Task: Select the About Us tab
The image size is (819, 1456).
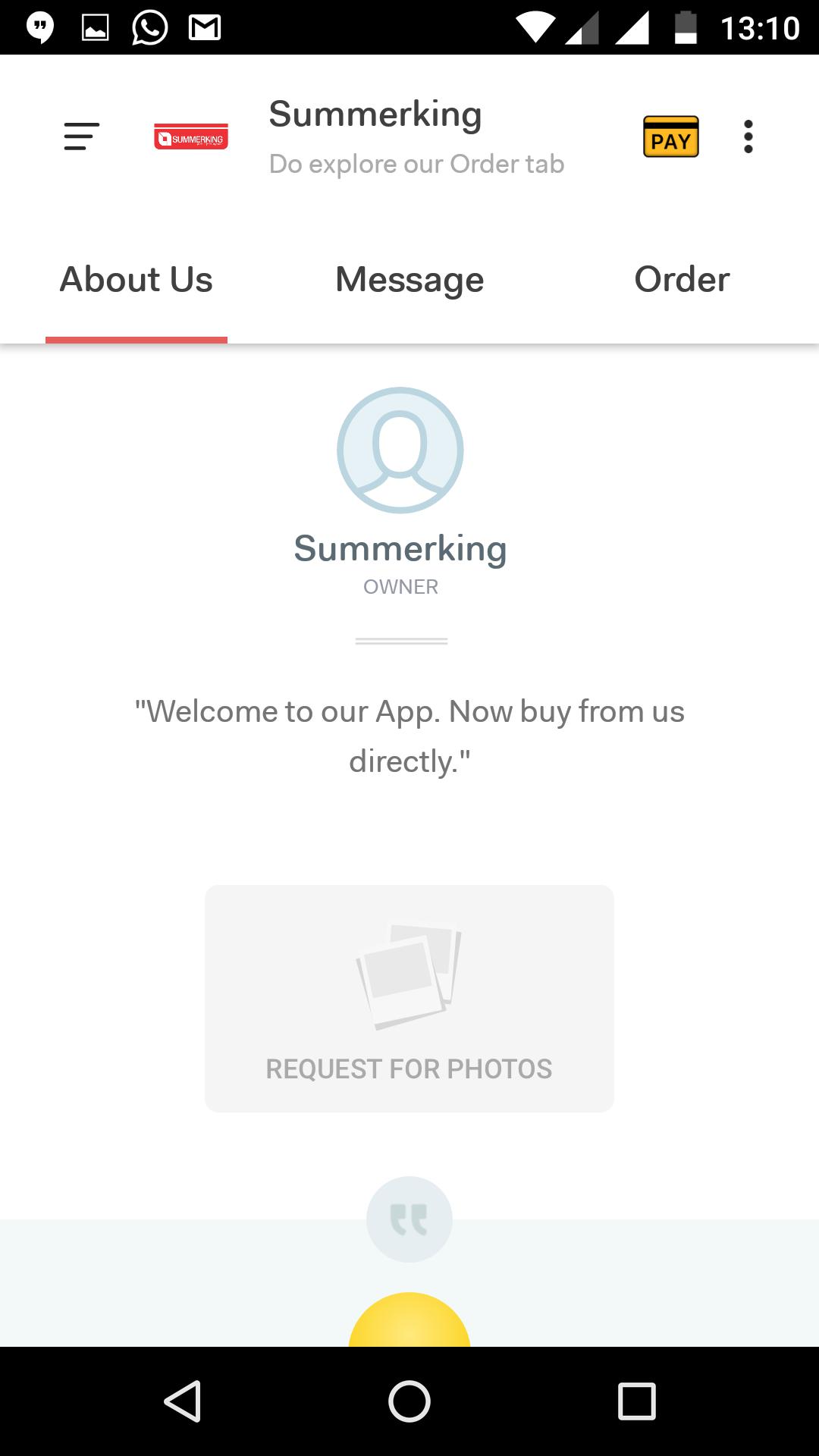Action: click(136, 279)
